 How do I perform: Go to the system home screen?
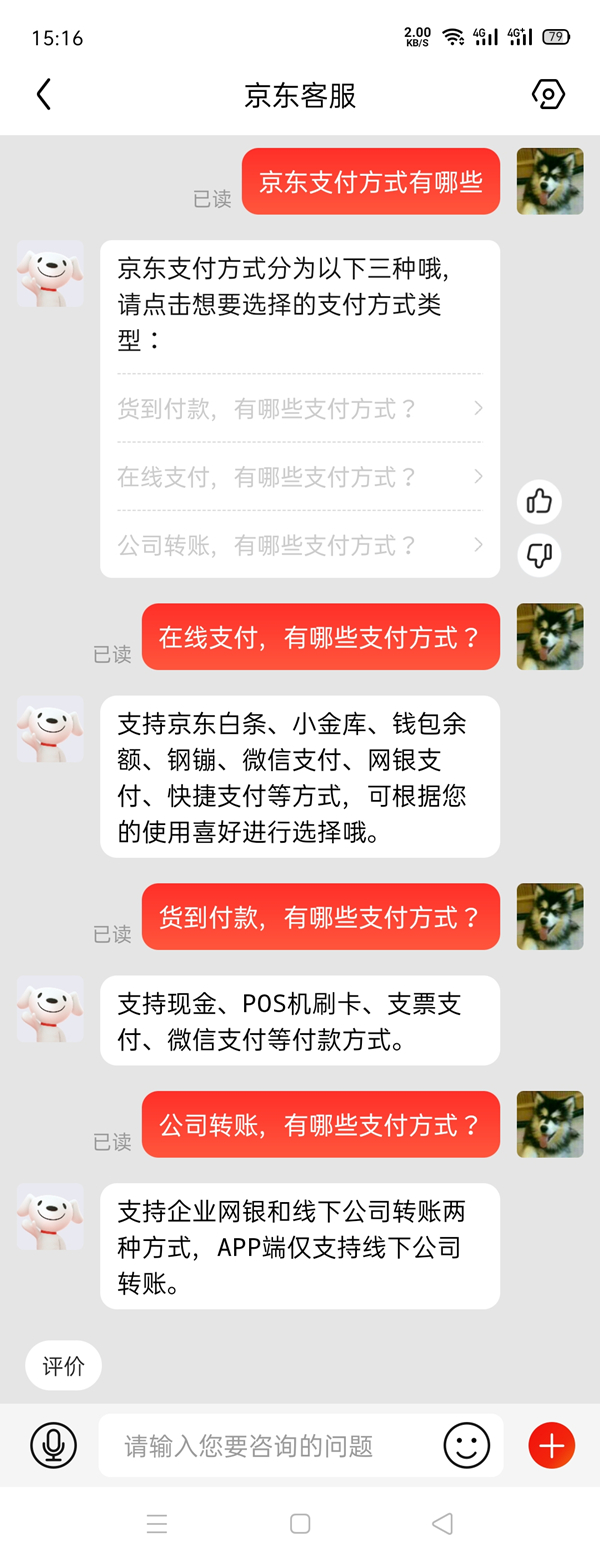pos(300,1523)
